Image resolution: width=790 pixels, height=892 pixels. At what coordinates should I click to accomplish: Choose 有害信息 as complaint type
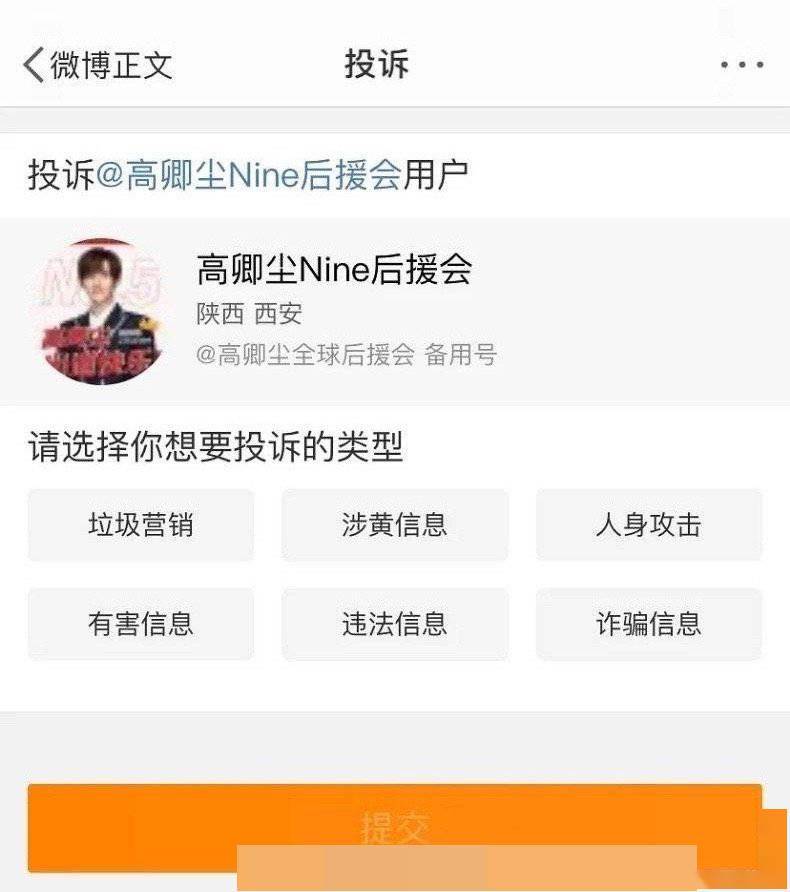pyautogui.click(x=140, y=624)
